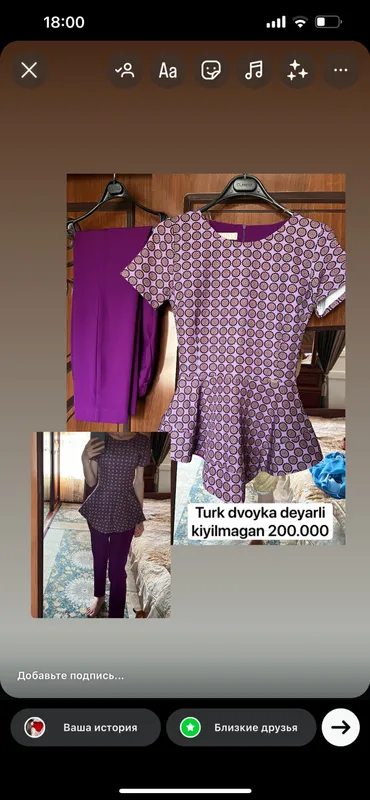Add music to the story
370x800 pixels.
coord(254,70)
